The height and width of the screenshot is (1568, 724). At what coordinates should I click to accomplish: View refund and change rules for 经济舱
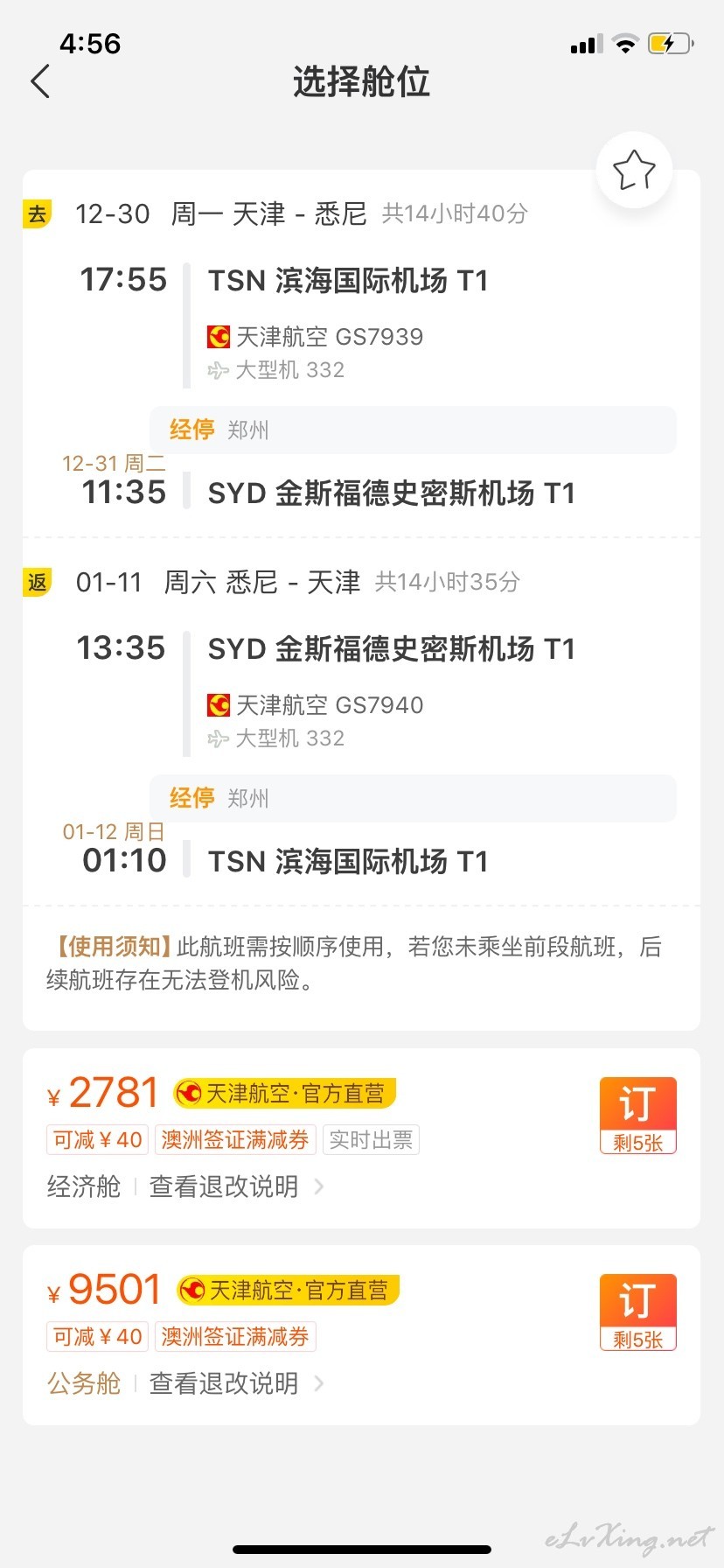[237, 1186]
